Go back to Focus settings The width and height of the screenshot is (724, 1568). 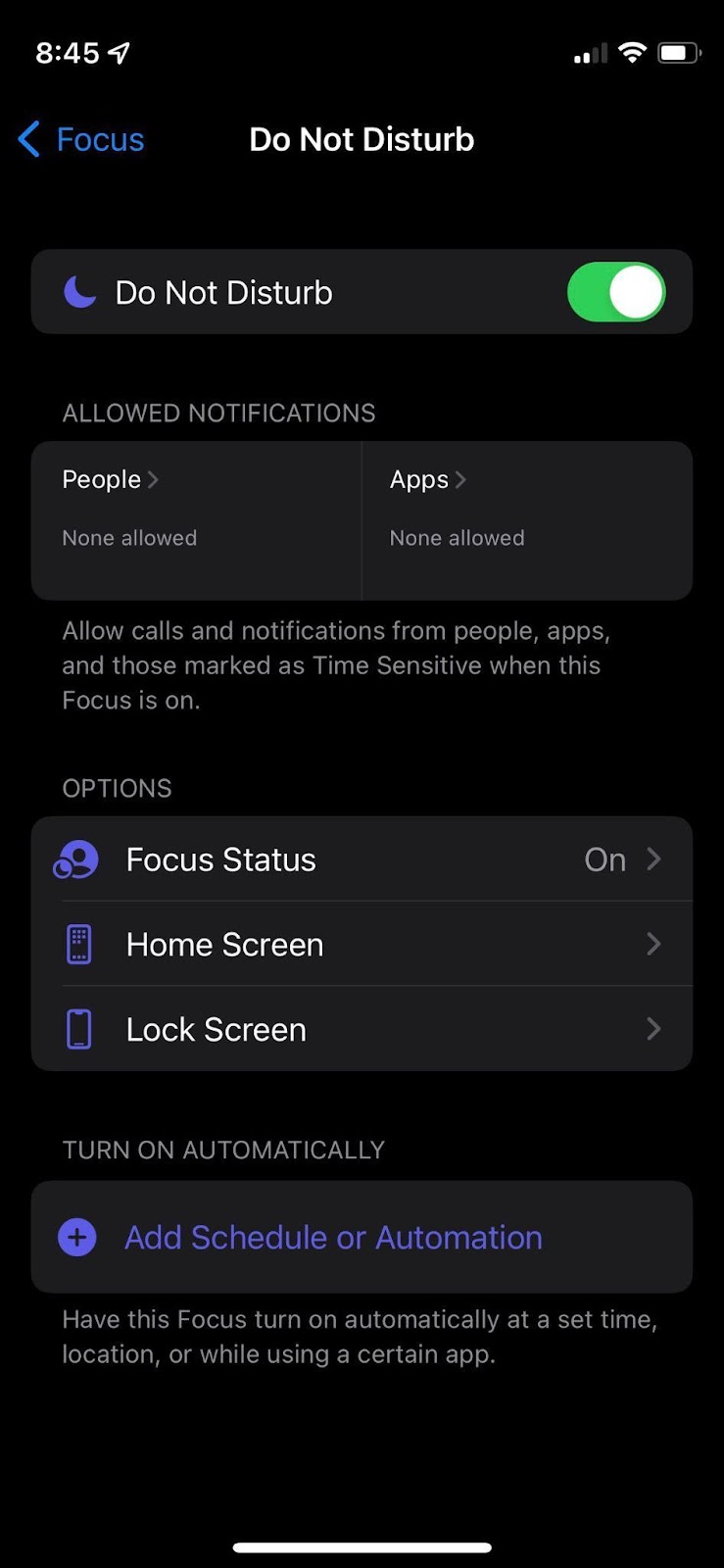(81, 139)
